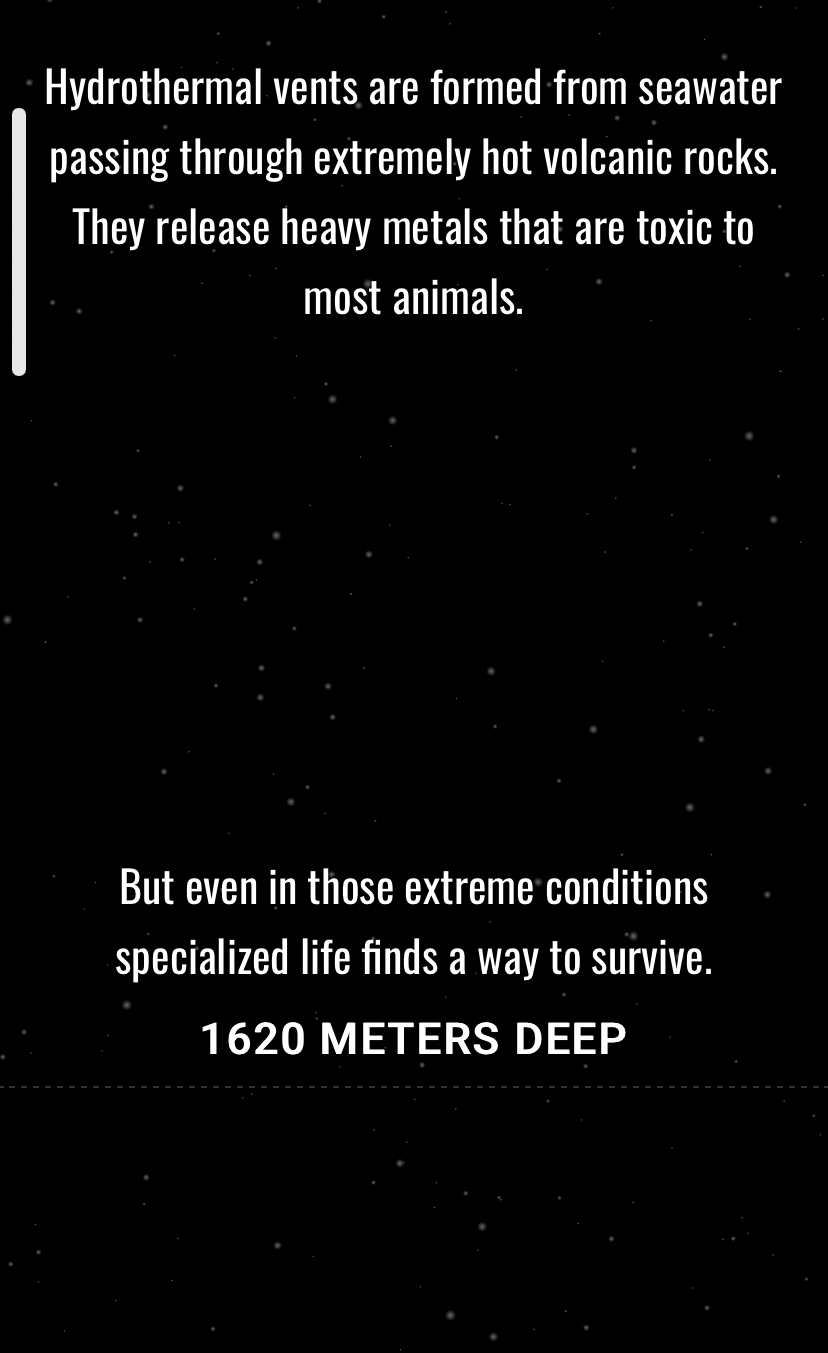Tap the vertical scrollbar handle
This screenshot has width=828, height=1353.
pos(18,242)
